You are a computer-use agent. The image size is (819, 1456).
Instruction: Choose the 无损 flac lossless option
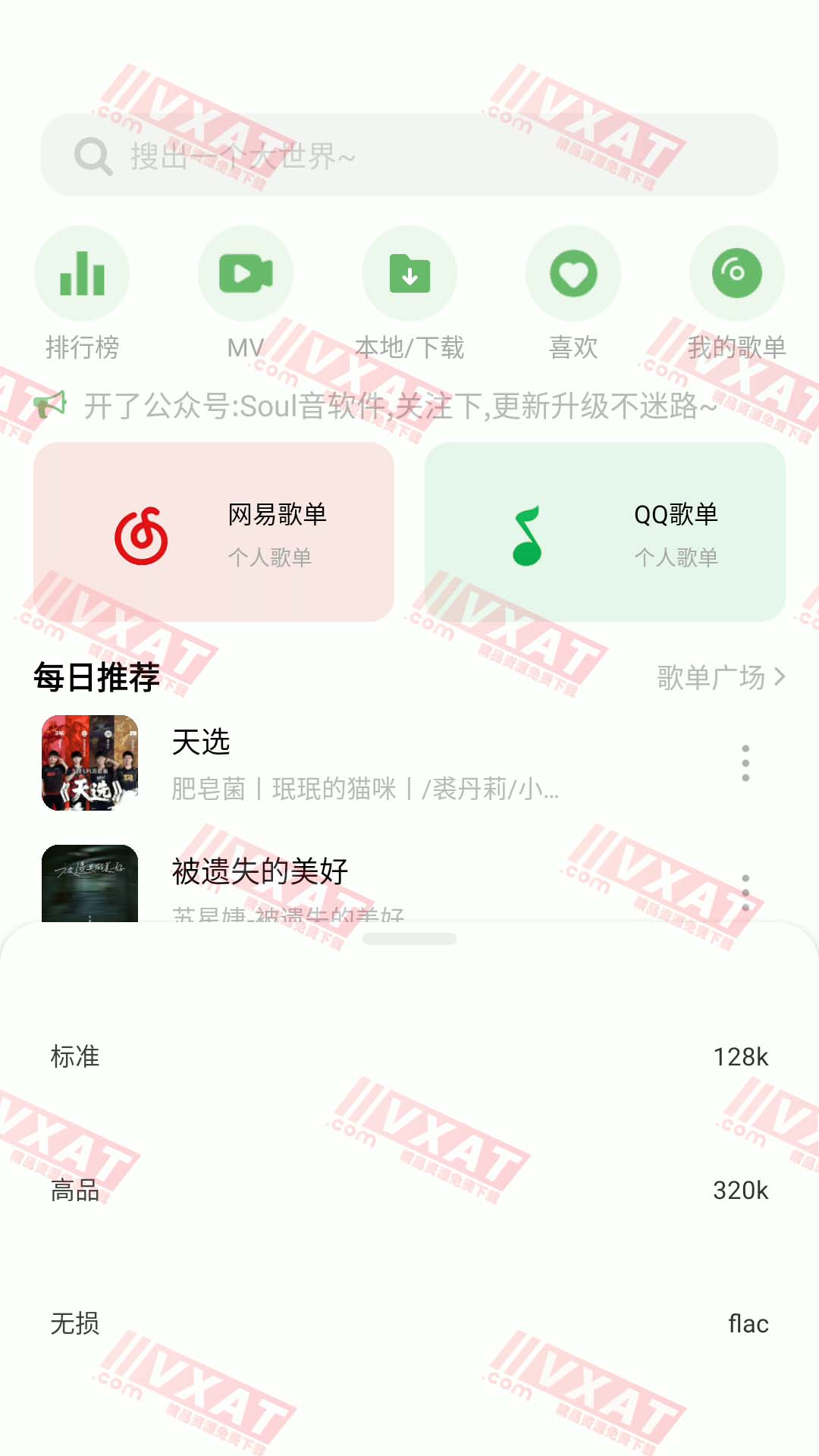pos(409,1325)
